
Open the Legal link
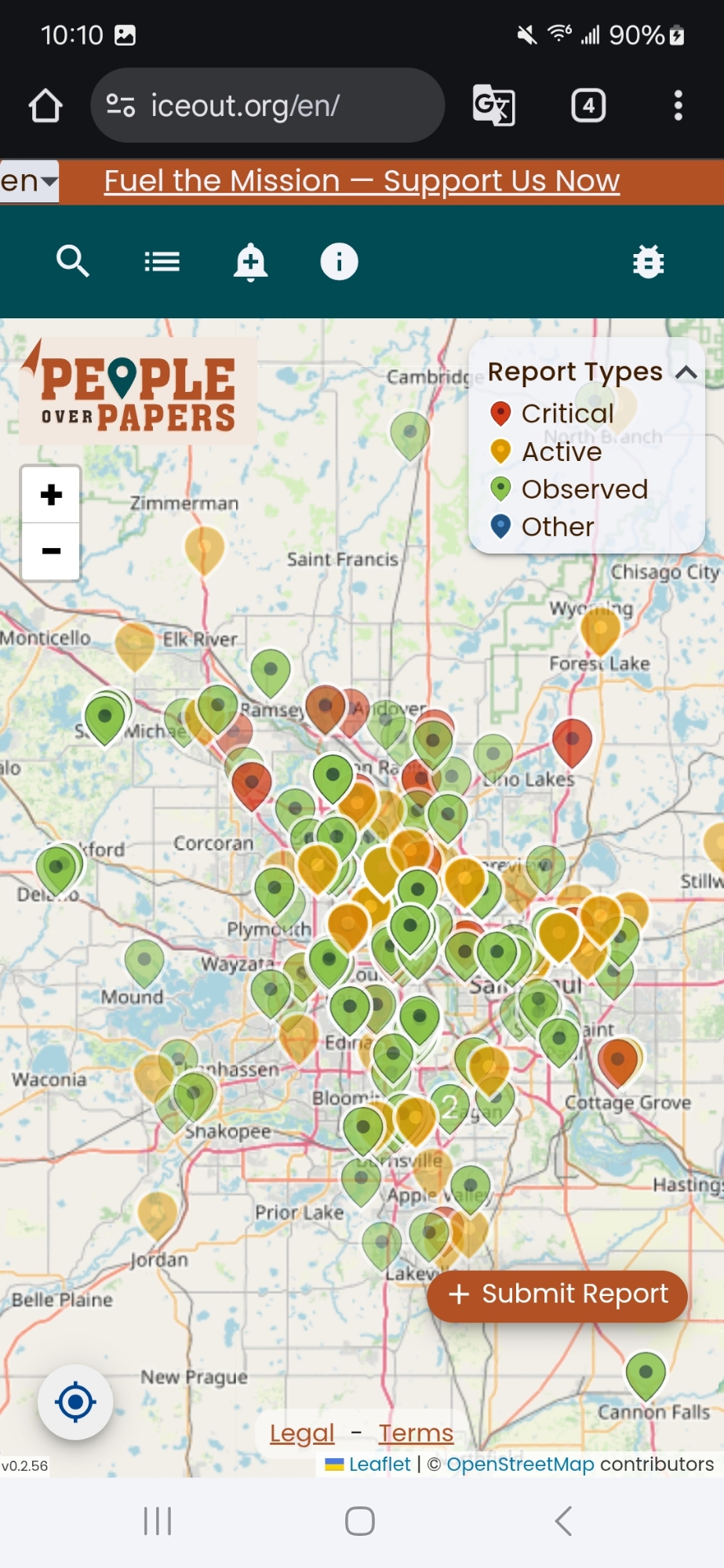[302, 1433]
